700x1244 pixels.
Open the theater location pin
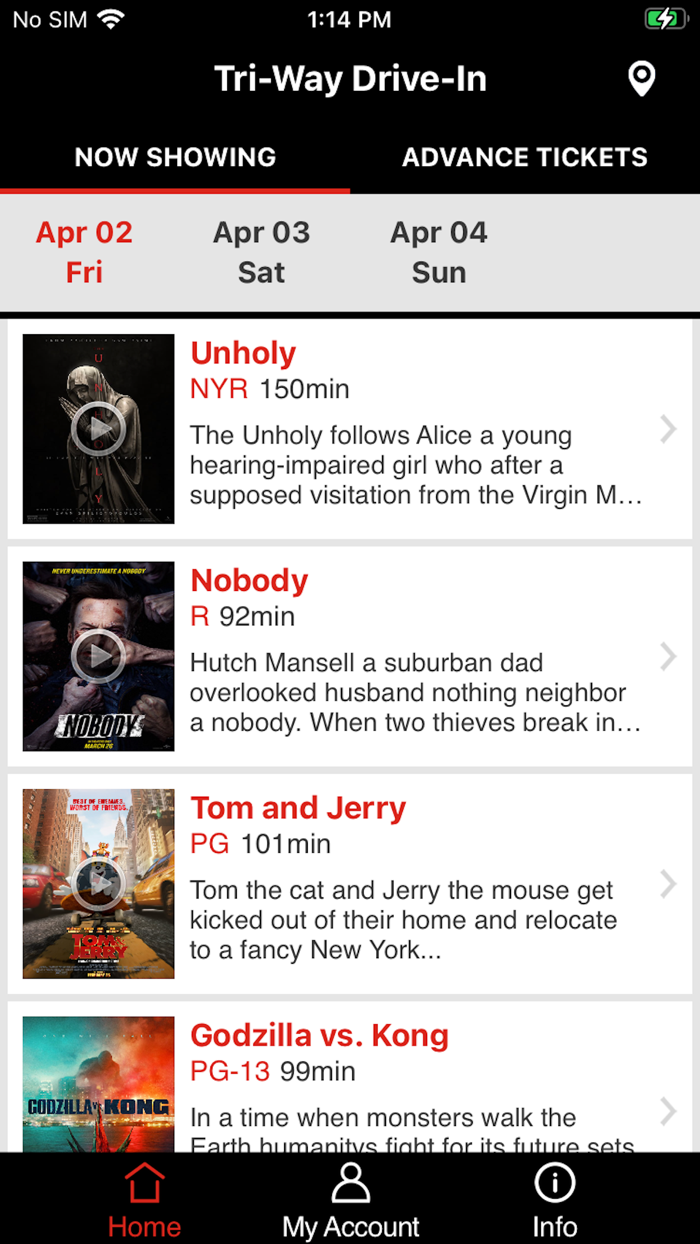[x=641, y=79]
